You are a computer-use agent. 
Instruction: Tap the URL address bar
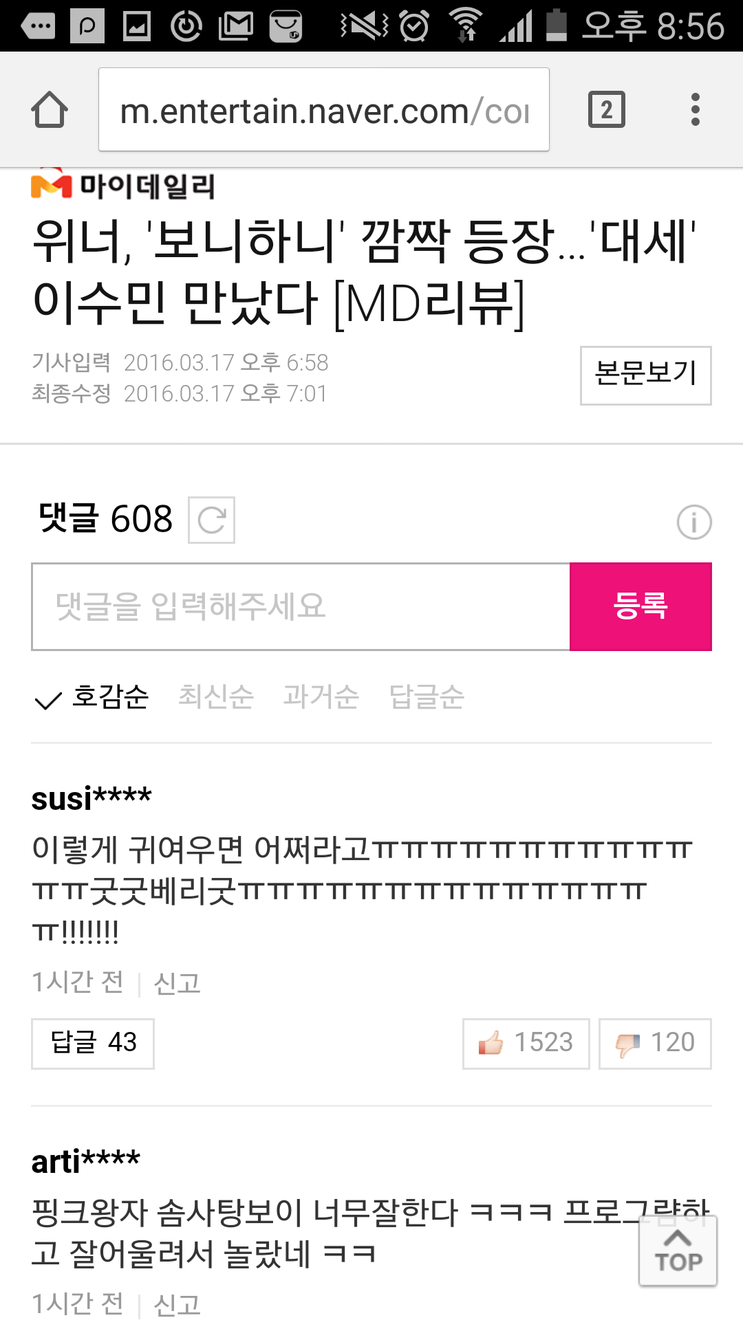tap(324, 110)
